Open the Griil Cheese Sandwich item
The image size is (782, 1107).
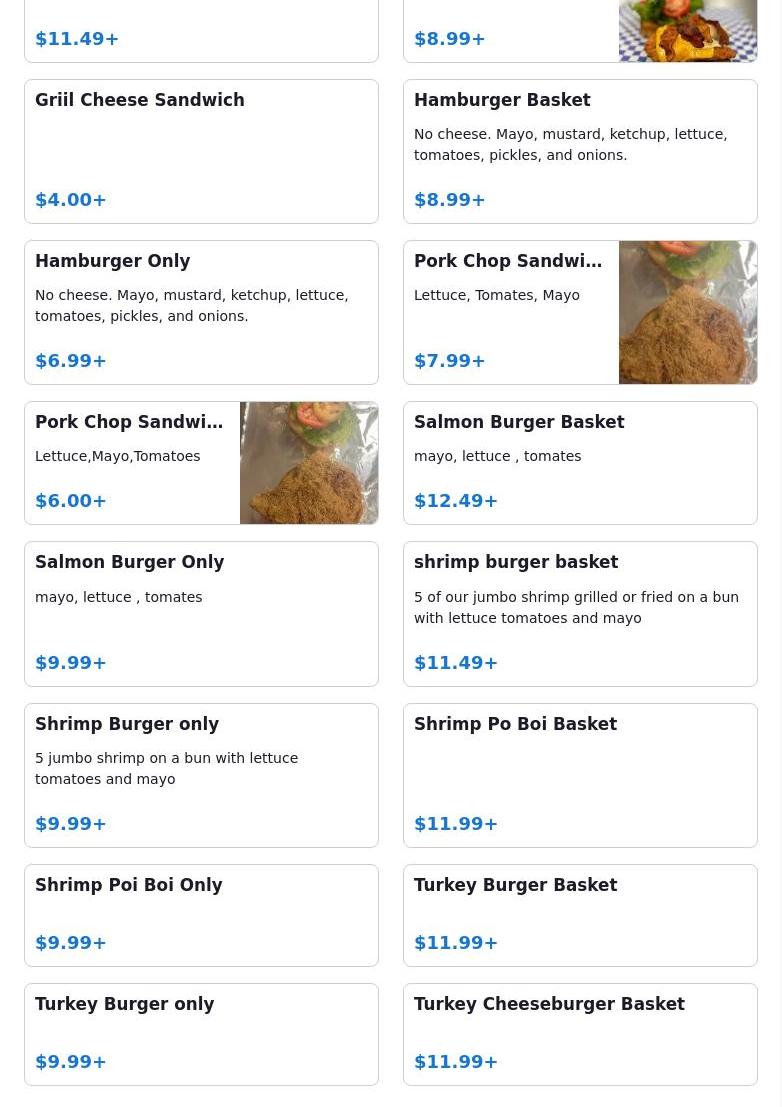(201, 151)
